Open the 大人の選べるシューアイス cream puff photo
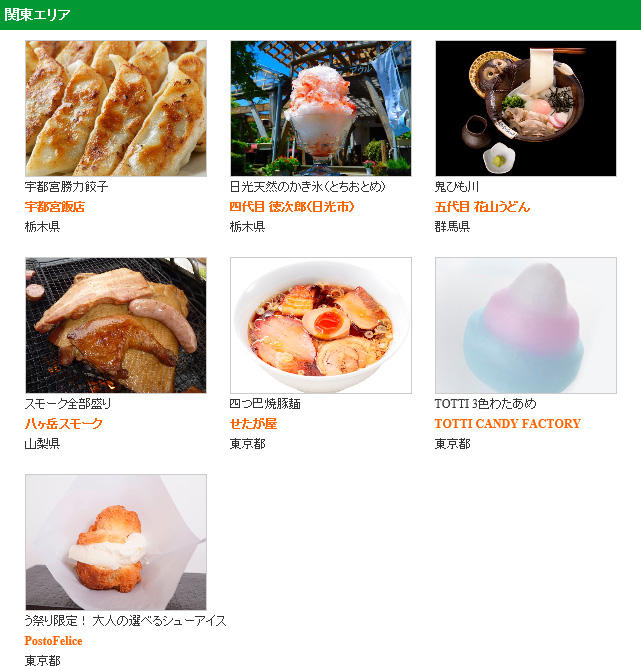The image size is (641, 666). pyautogui.click(x=115, y=542)
